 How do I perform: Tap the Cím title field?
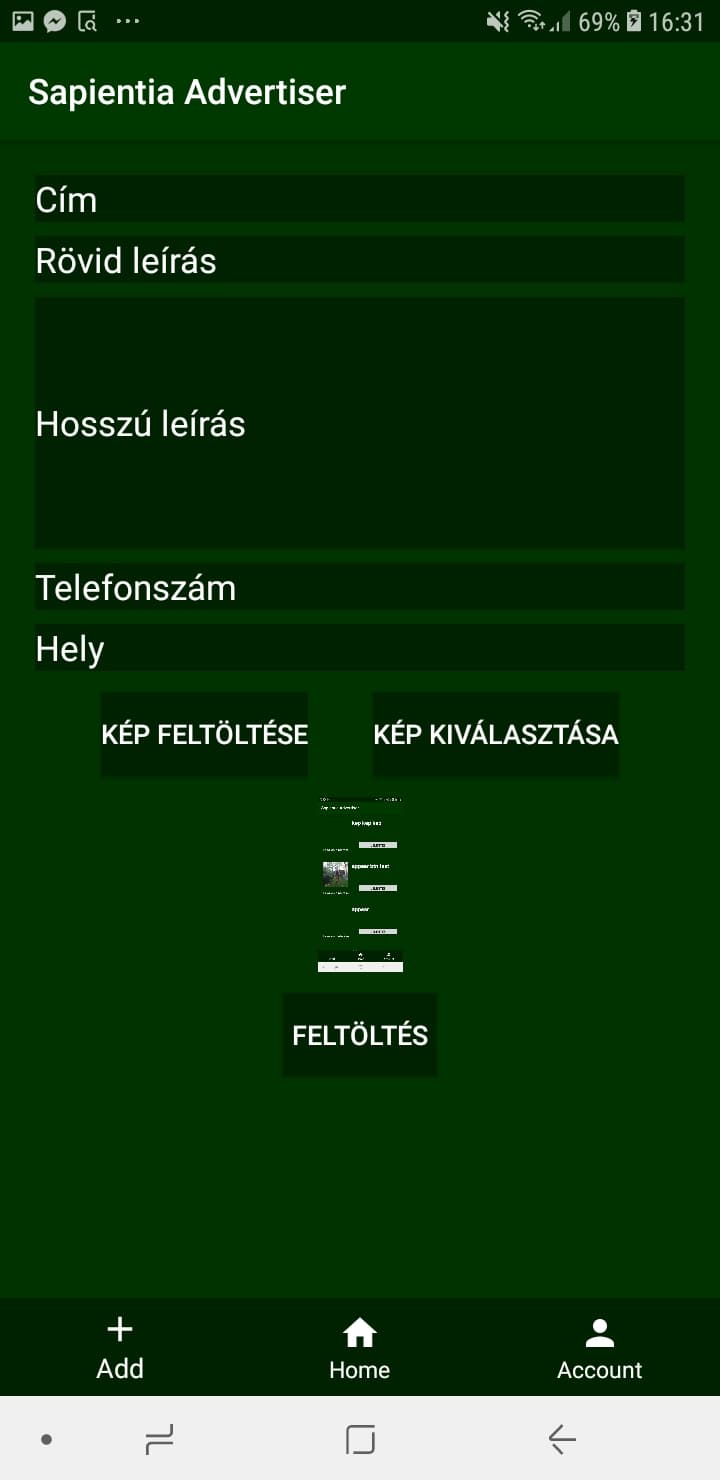(360, 199)
